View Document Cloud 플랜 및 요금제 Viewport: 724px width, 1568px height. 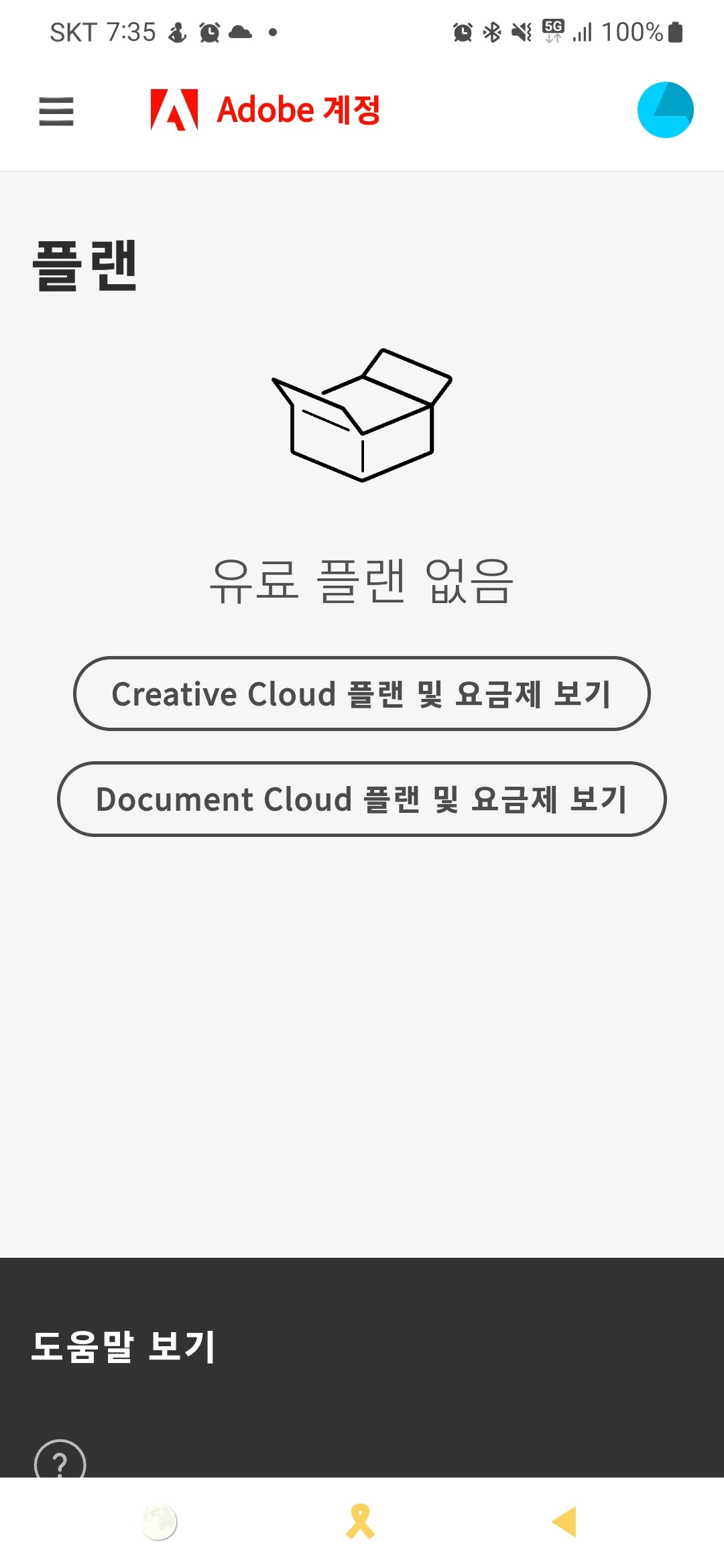[362, 799]
